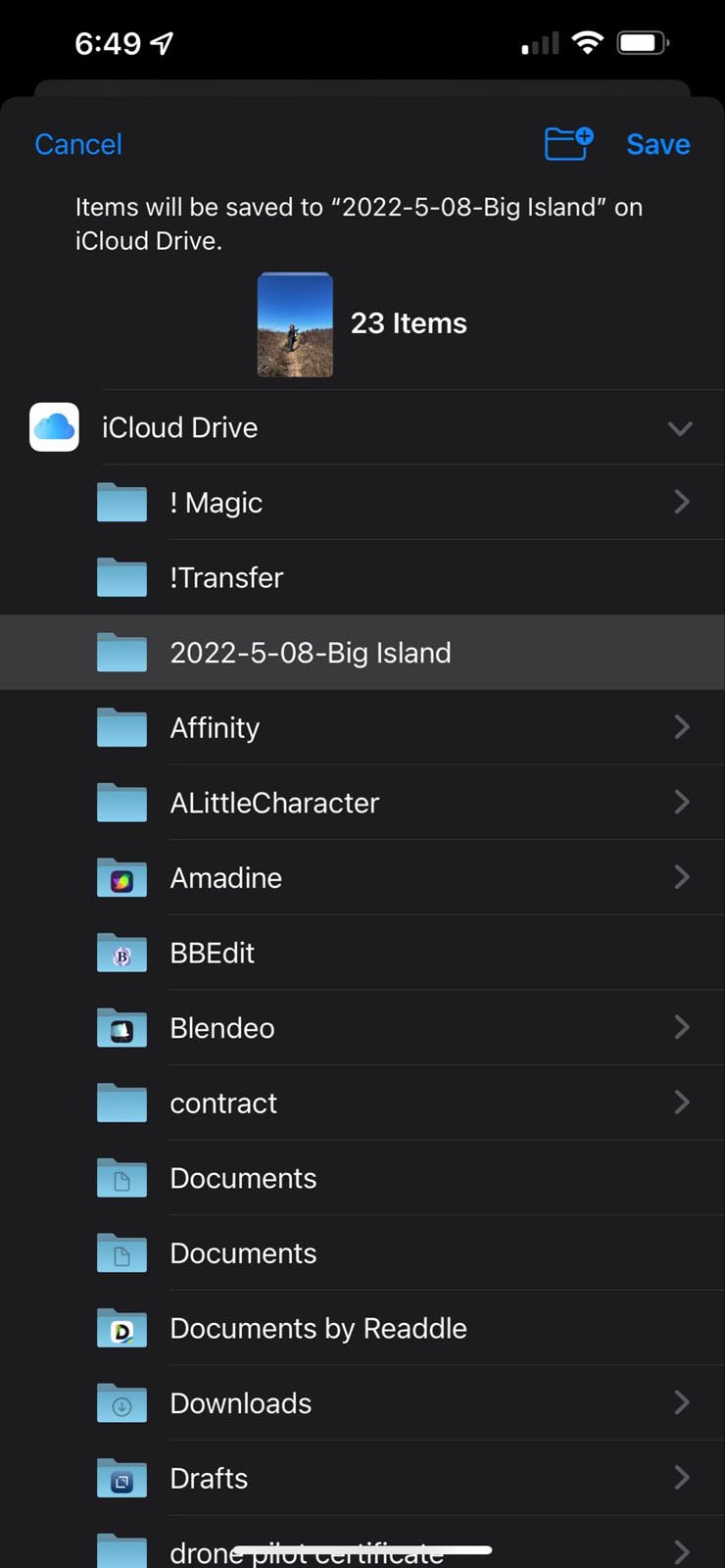725x1568 pixels.
Task: Open the ALittleCharacter folder
Action: click(362, 803)
